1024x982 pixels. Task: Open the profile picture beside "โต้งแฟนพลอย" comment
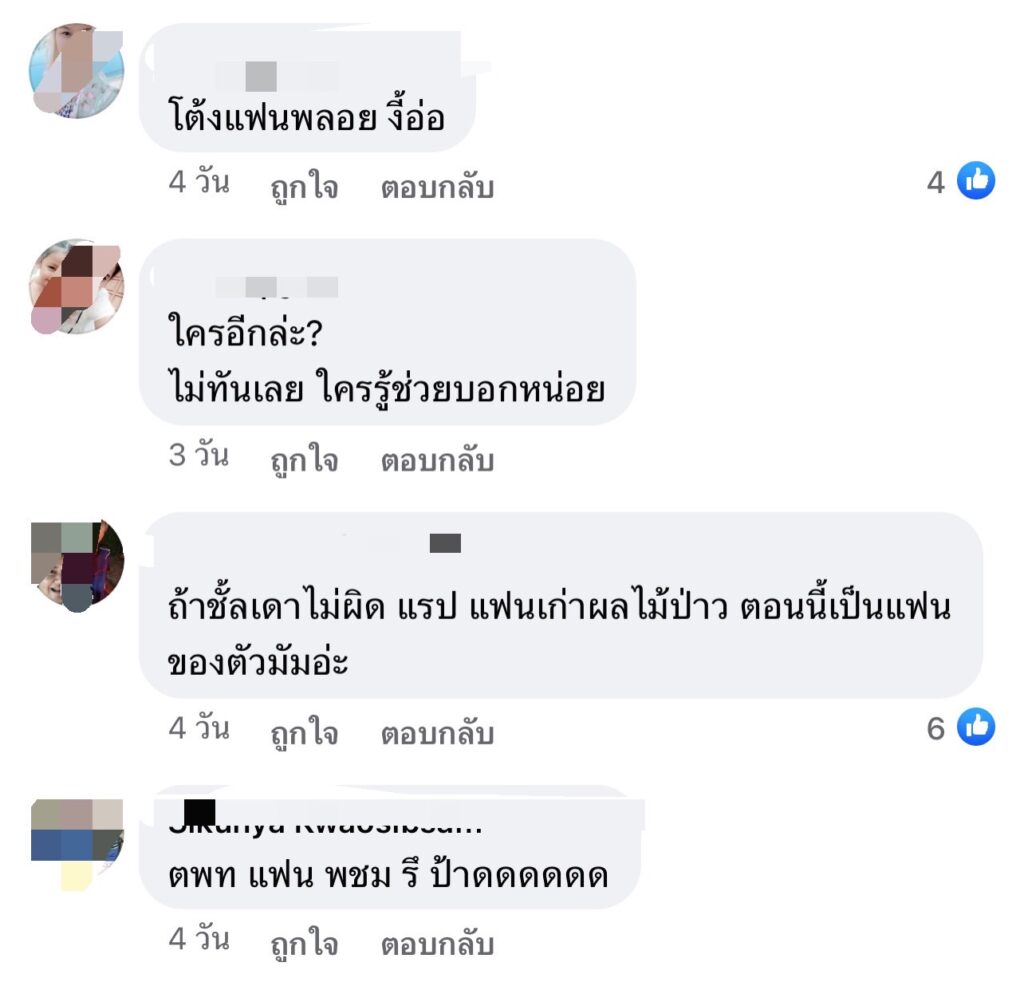77,72
